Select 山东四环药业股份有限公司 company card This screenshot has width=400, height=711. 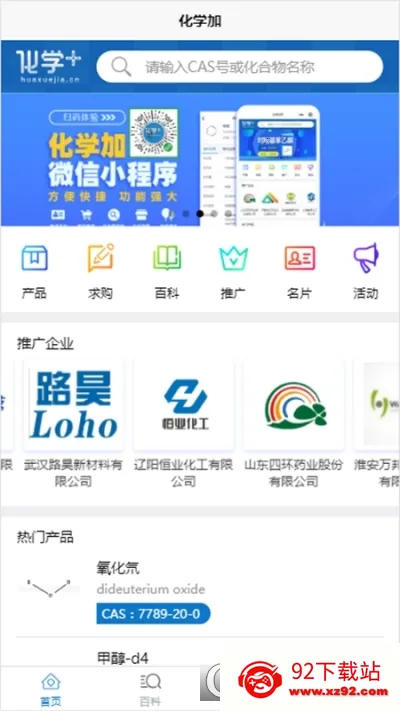pyautogui.click(x=294, y=424)
